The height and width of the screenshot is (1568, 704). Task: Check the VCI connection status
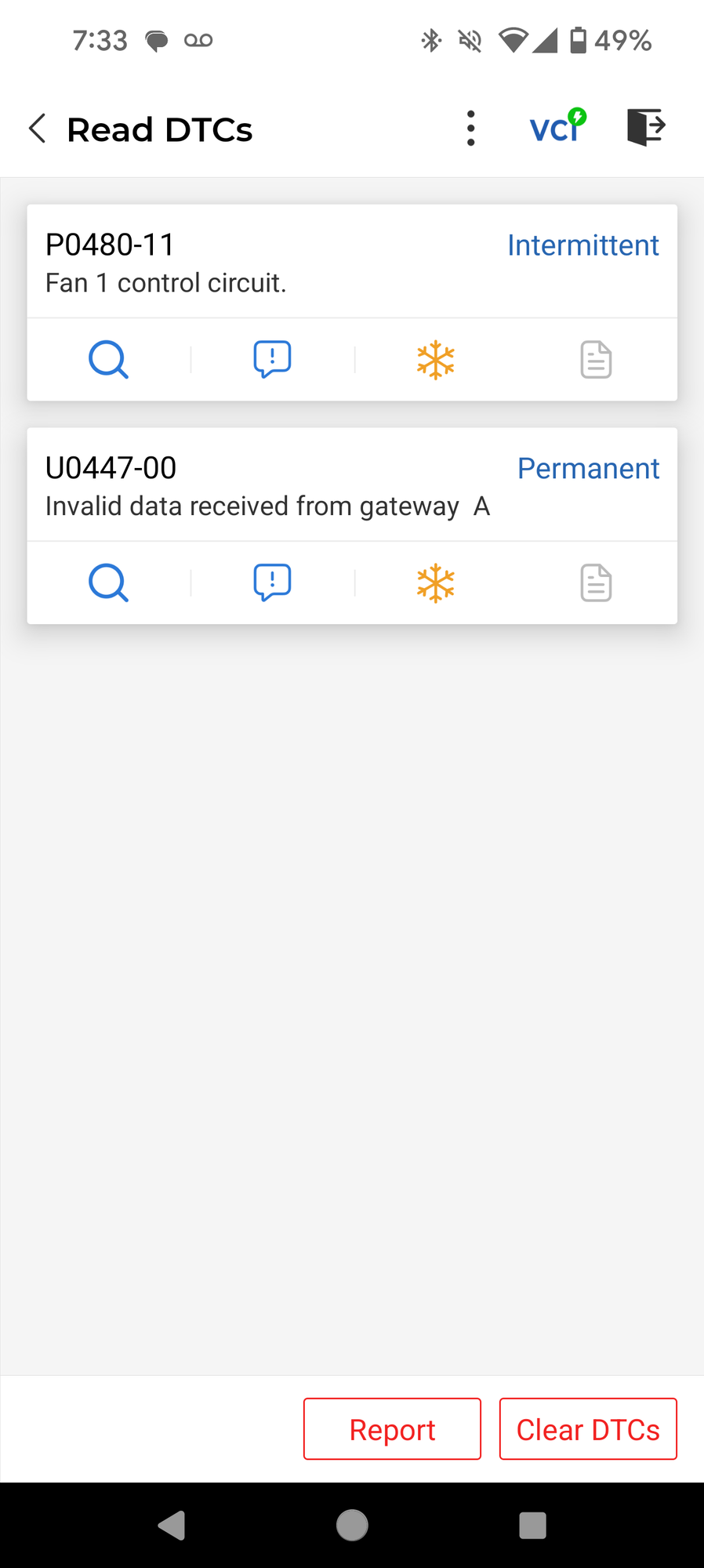pyautogui.click(x=557, y=127)
